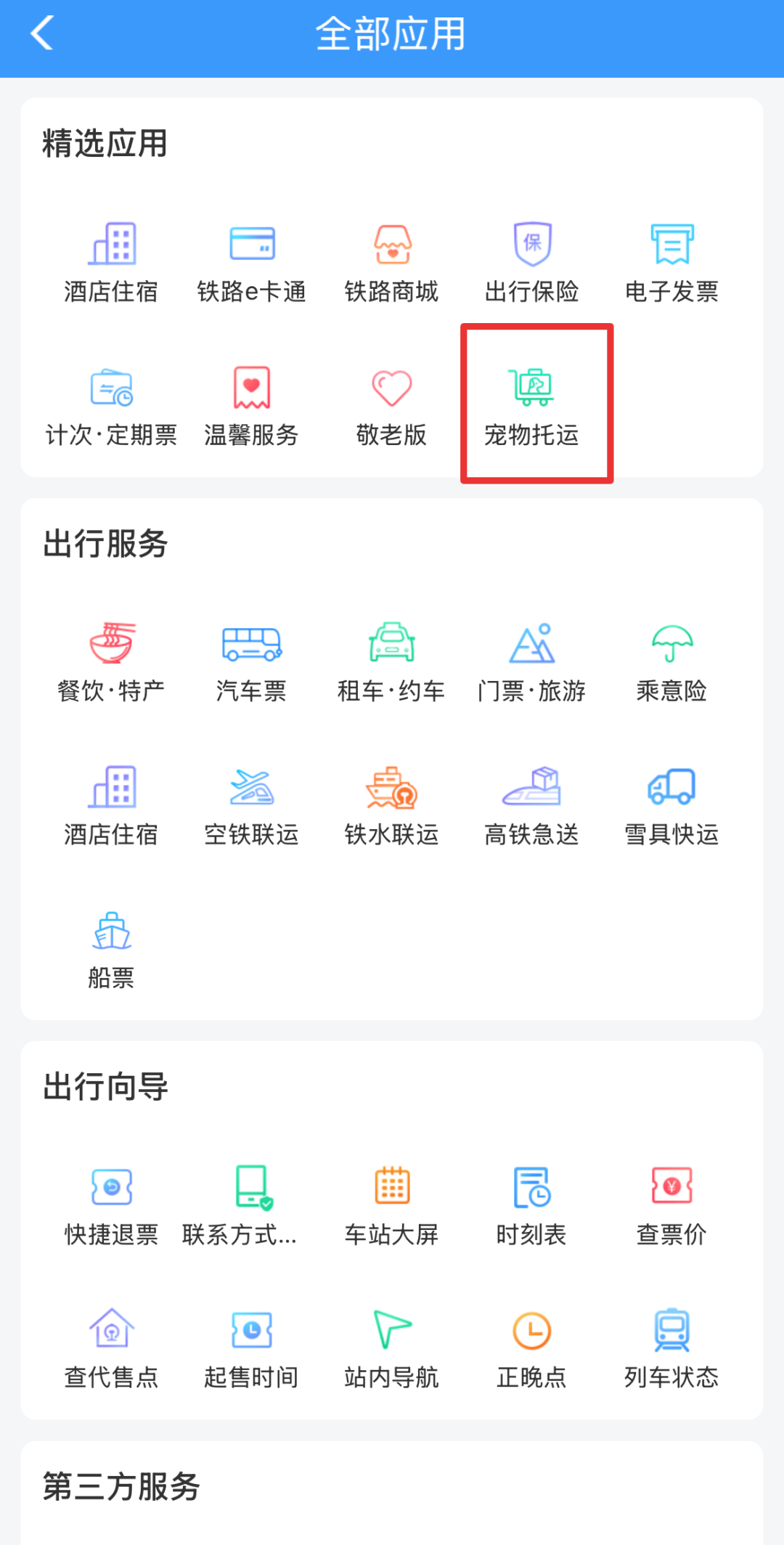This screenshot has width=784, height=1545.
Task: Open 时刻表 timetable
Action: (x=532, y=1205)
